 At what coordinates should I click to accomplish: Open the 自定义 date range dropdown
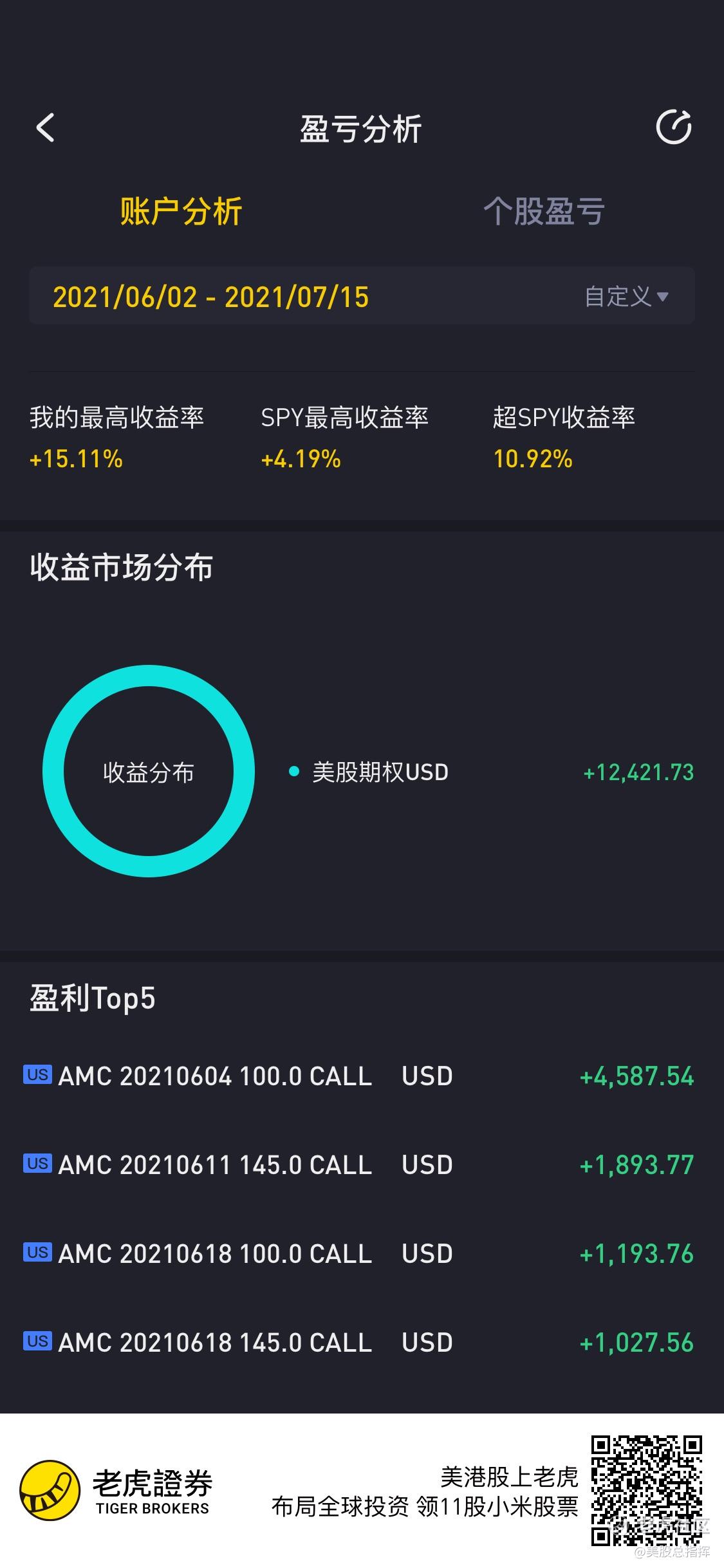[x=627, y=297]
